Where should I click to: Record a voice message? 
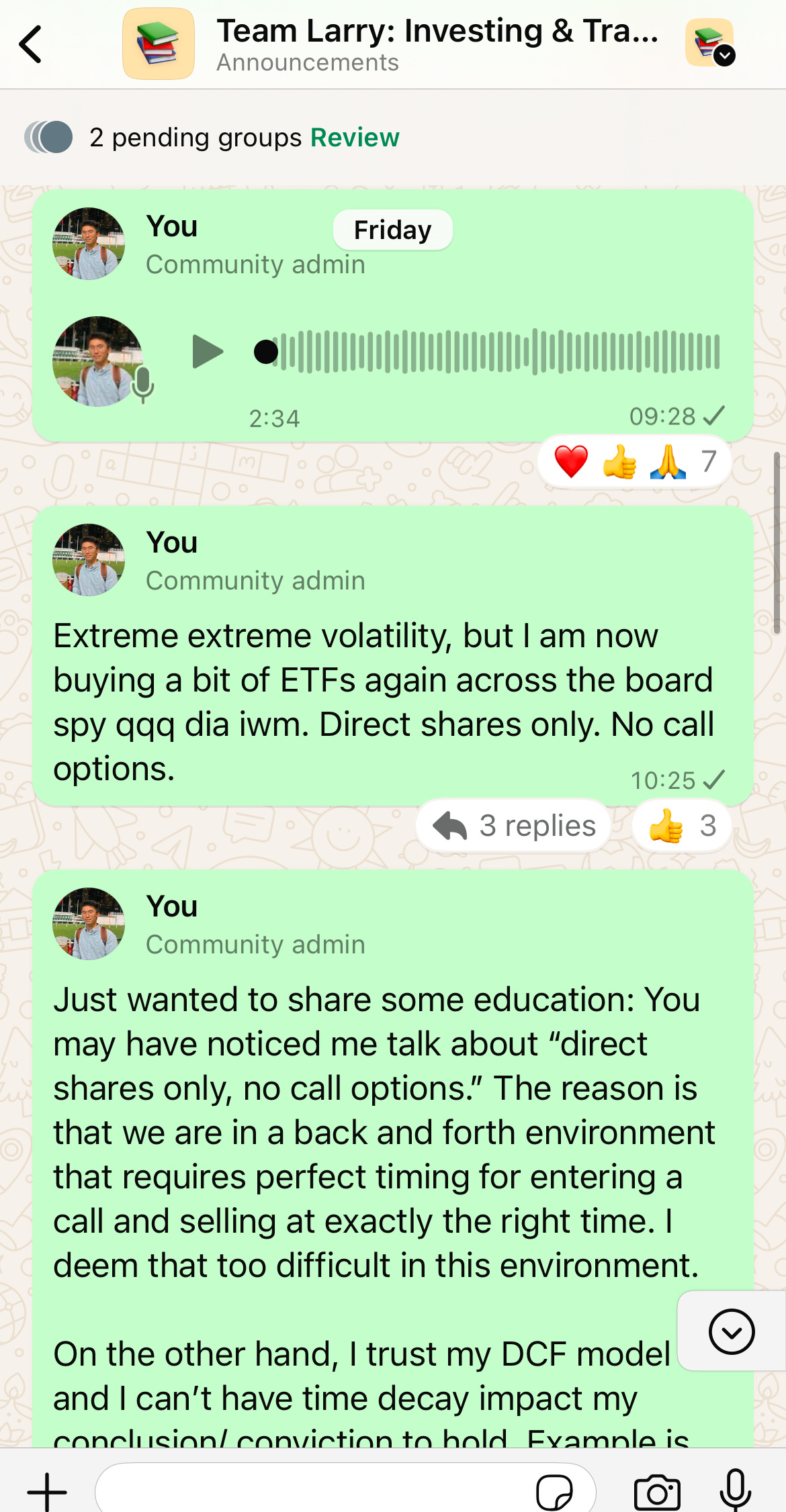735,1491
